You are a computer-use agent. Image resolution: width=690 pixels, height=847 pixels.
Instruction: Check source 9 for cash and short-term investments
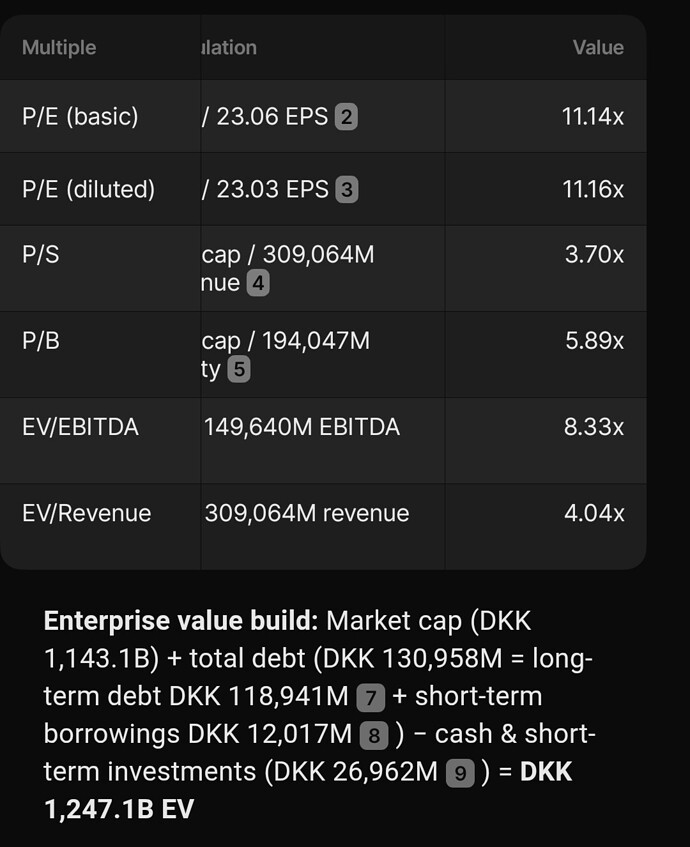460,772
